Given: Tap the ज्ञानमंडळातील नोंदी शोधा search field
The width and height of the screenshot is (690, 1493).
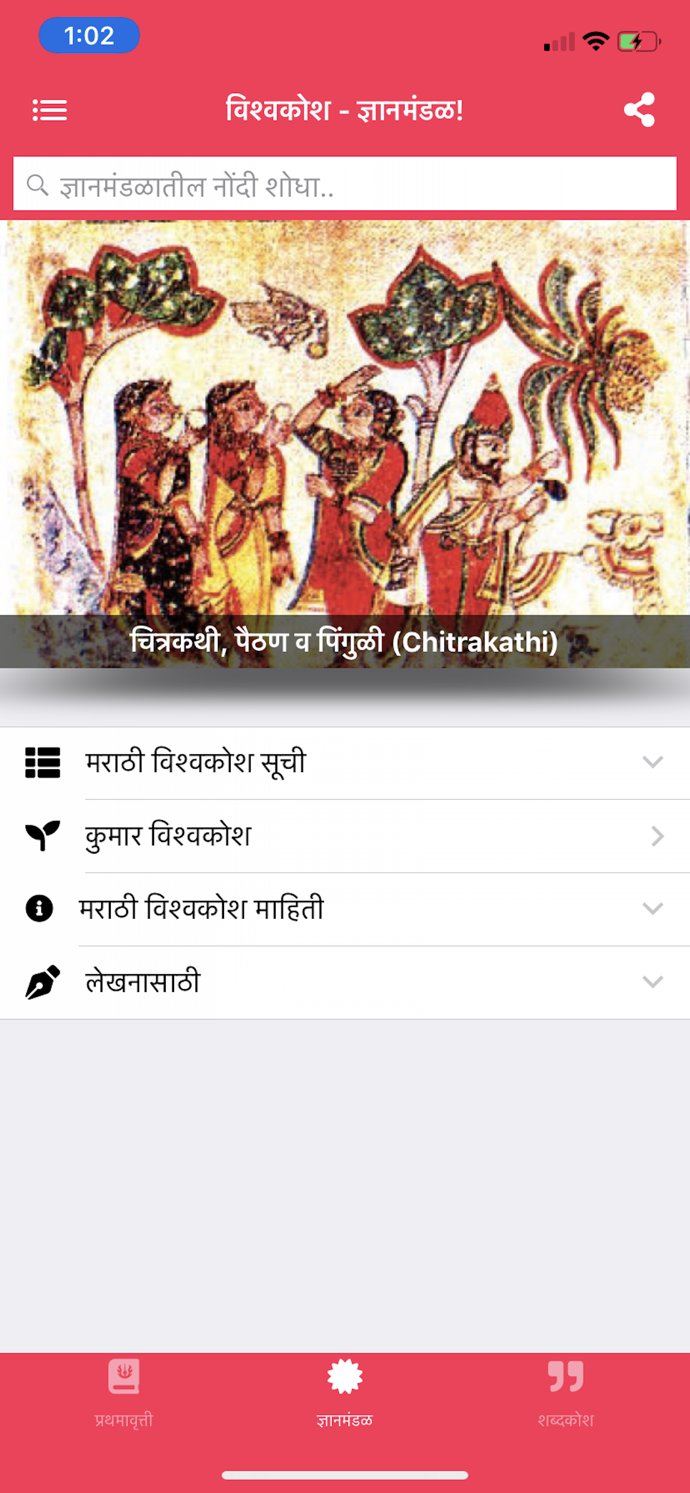Looking at the screenshot, I should tap(345, 185).
